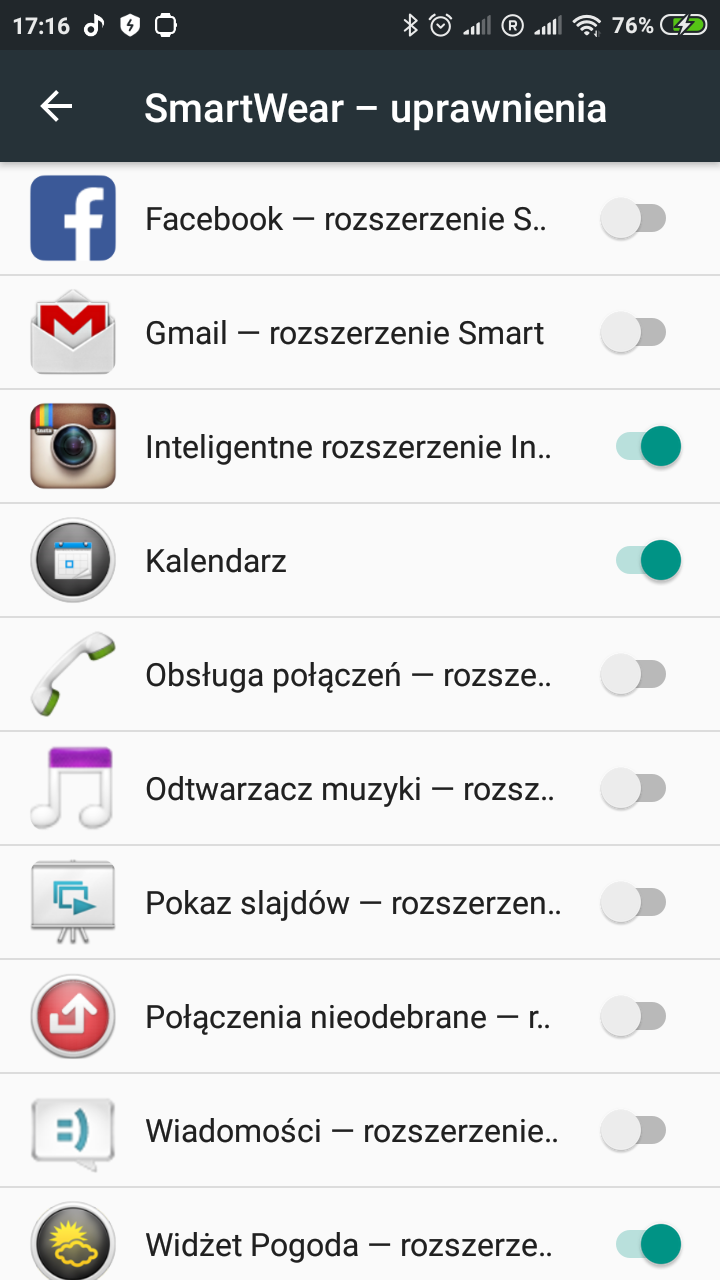Image resolution: width=720 pixels, height=1280 pixels.
Task: Disable the Instagram smart extension toggle
Action: tap(648, 446)
